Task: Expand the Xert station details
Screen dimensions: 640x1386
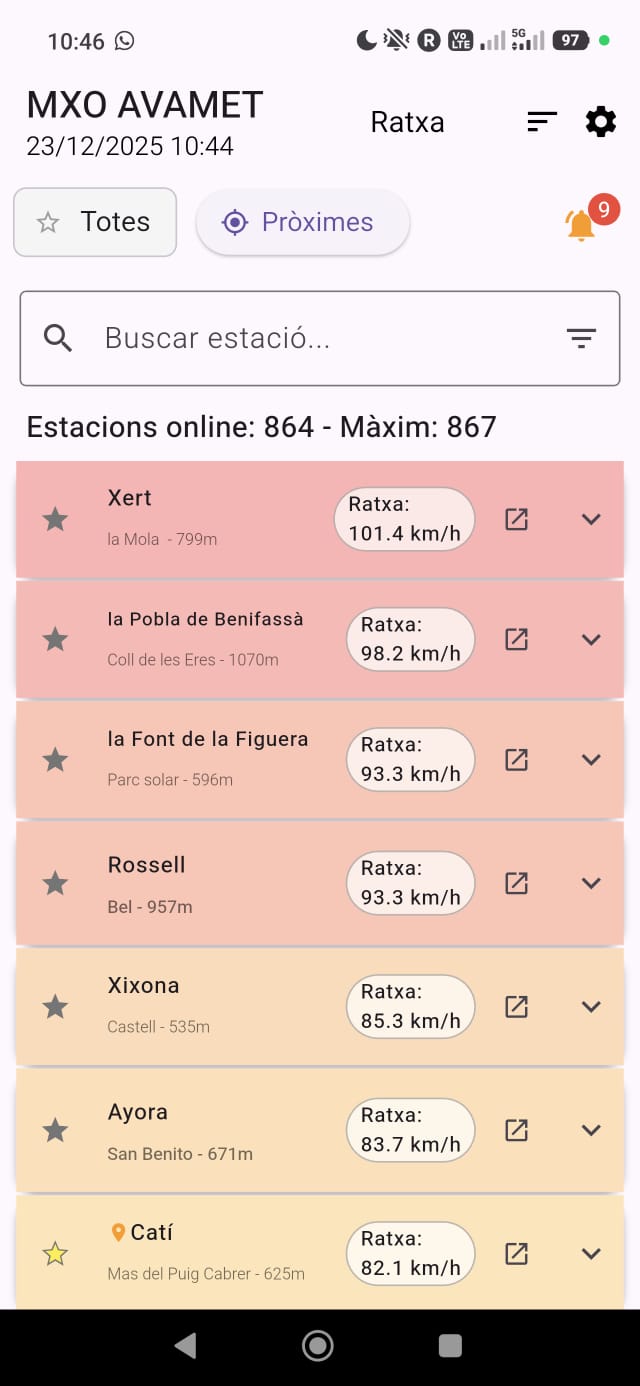Action: (591, 519)
